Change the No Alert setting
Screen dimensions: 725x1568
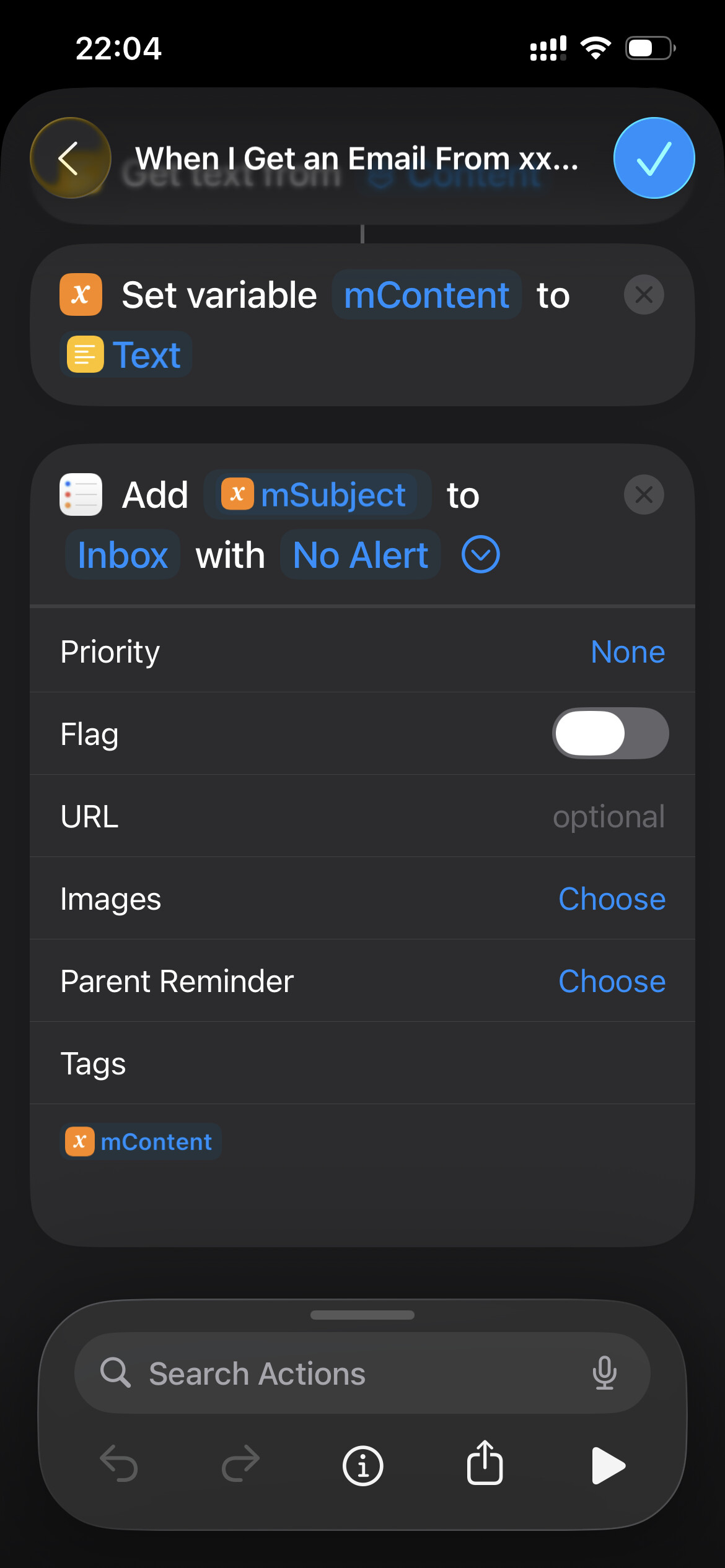(360, 555)
